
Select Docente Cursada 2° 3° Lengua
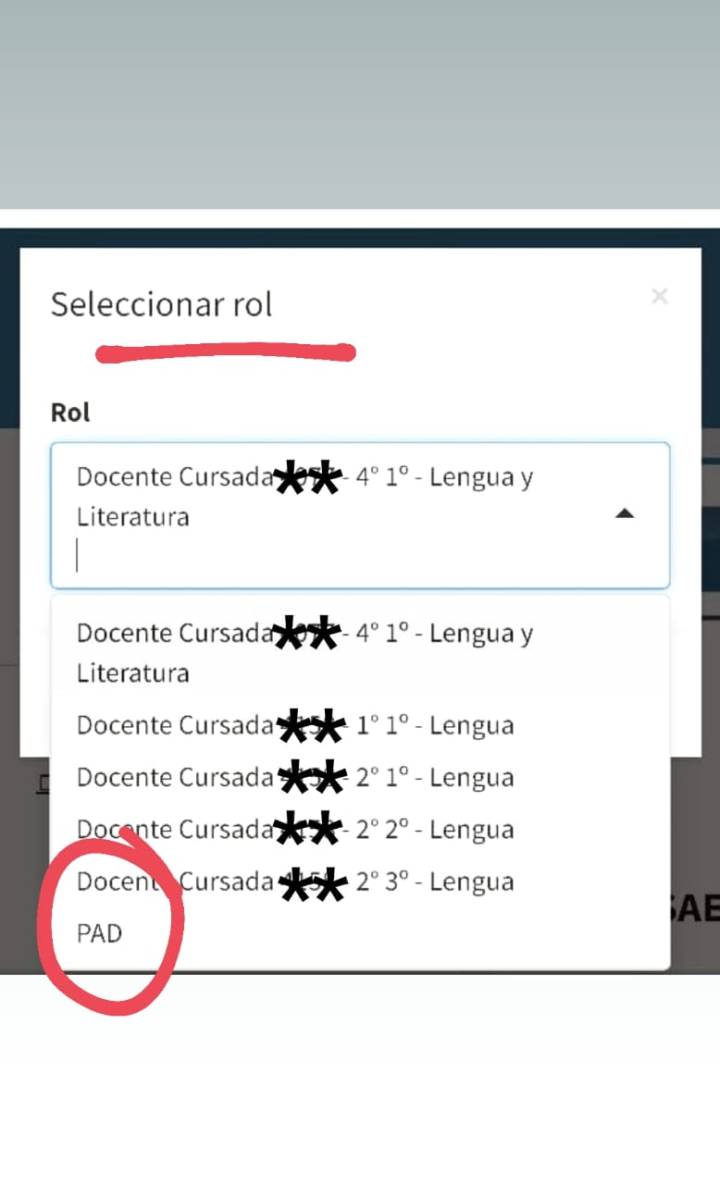(x=295, y=880)
